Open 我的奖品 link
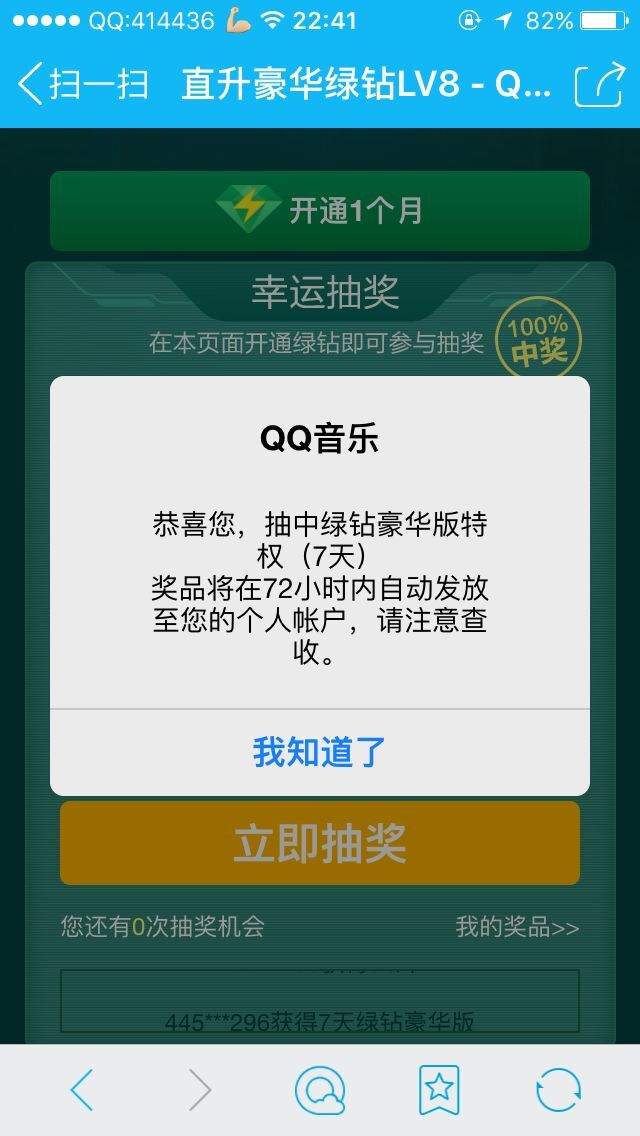This screenshot has height=1136, width=640. click(x=516, y=927)
